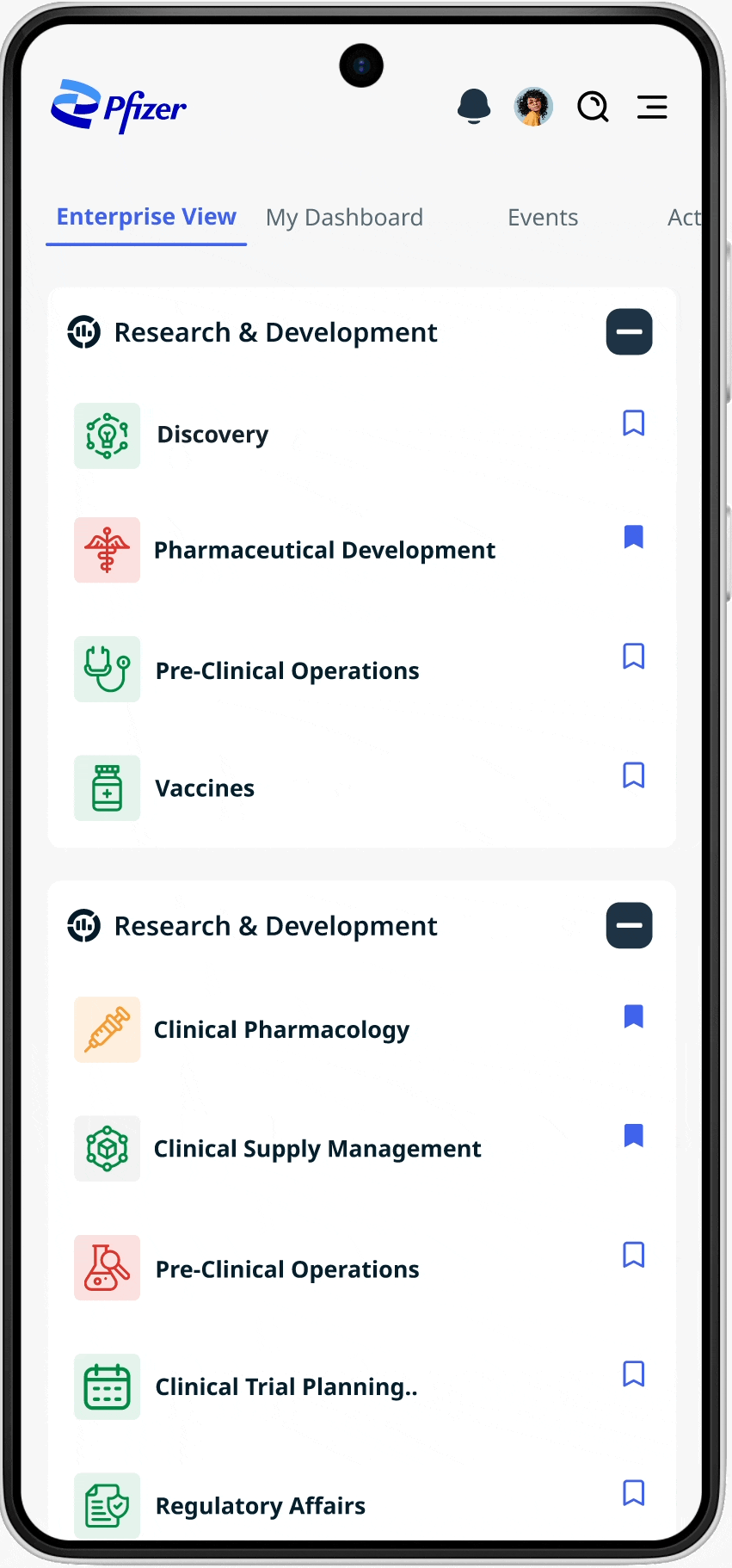Bookmark the Discovery department
The height and width of the screenshot is (1568, 732).
click(x=633, y=423)
